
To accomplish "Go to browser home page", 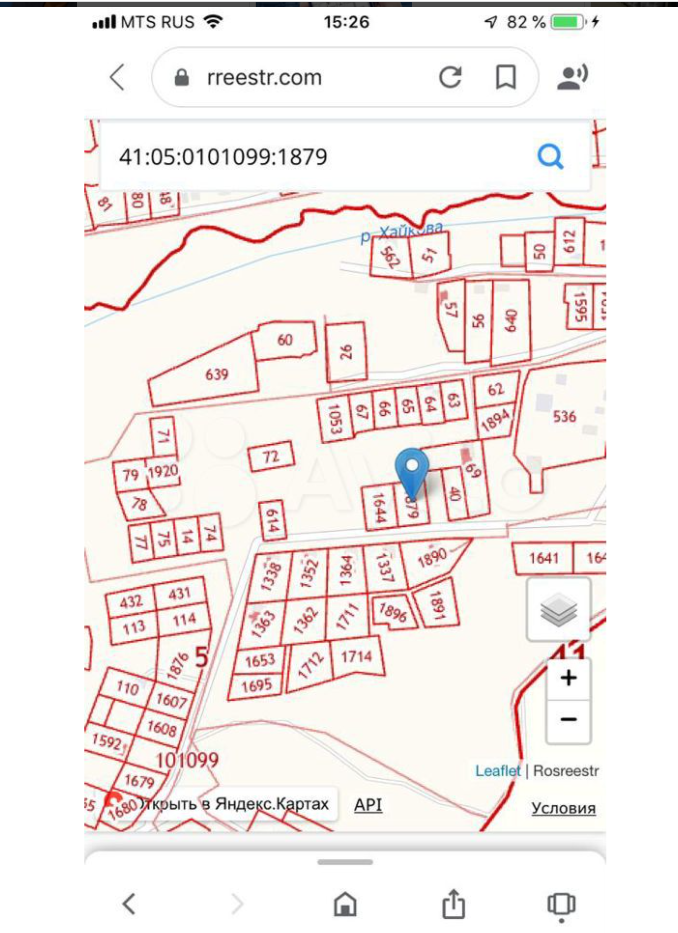I will 345,904.
